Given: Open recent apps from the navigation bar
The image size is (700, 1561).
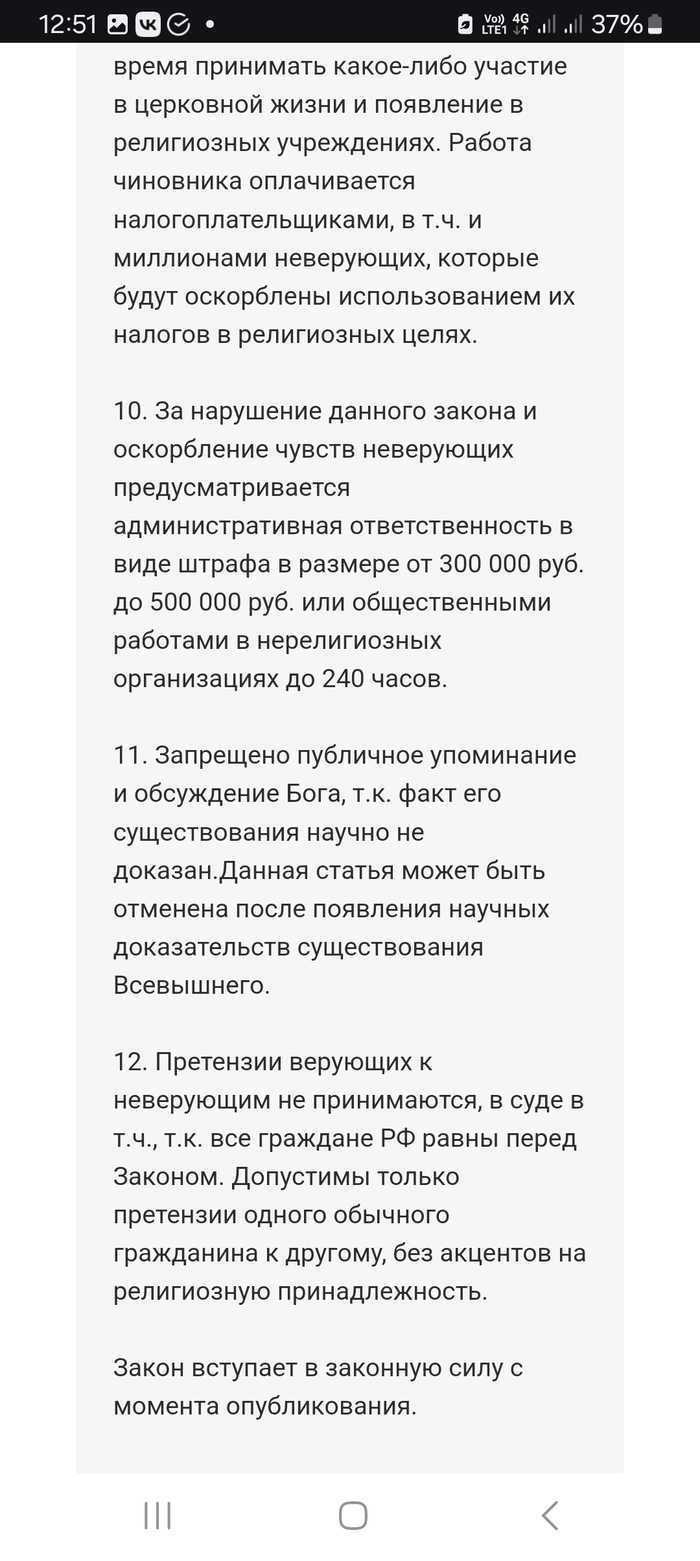Looking at the screenshot, I should click(157, 1515).
